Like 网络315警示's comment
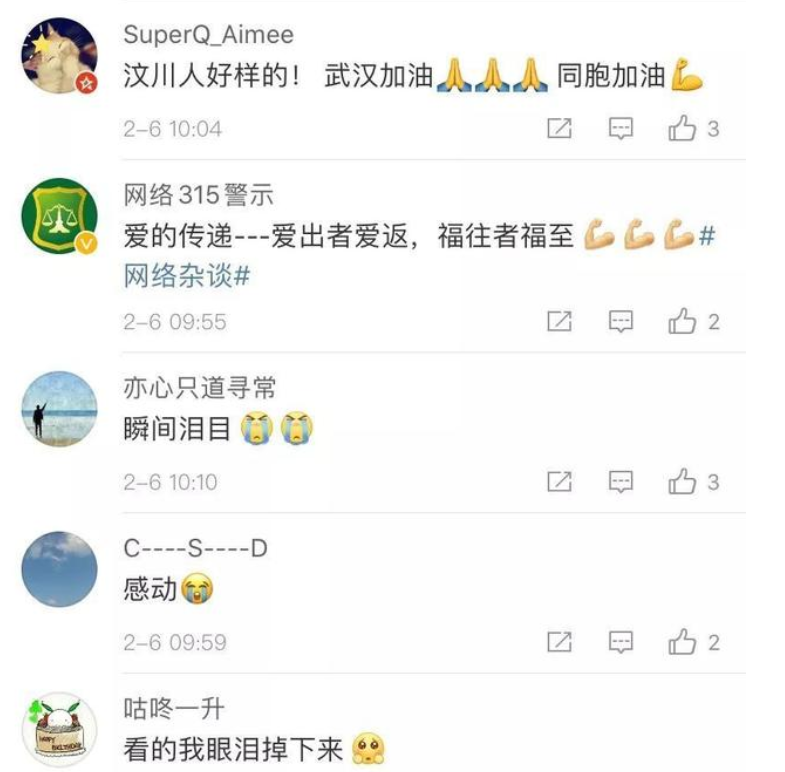This screenshot has height=772, width=785. [x=683, y=321]
